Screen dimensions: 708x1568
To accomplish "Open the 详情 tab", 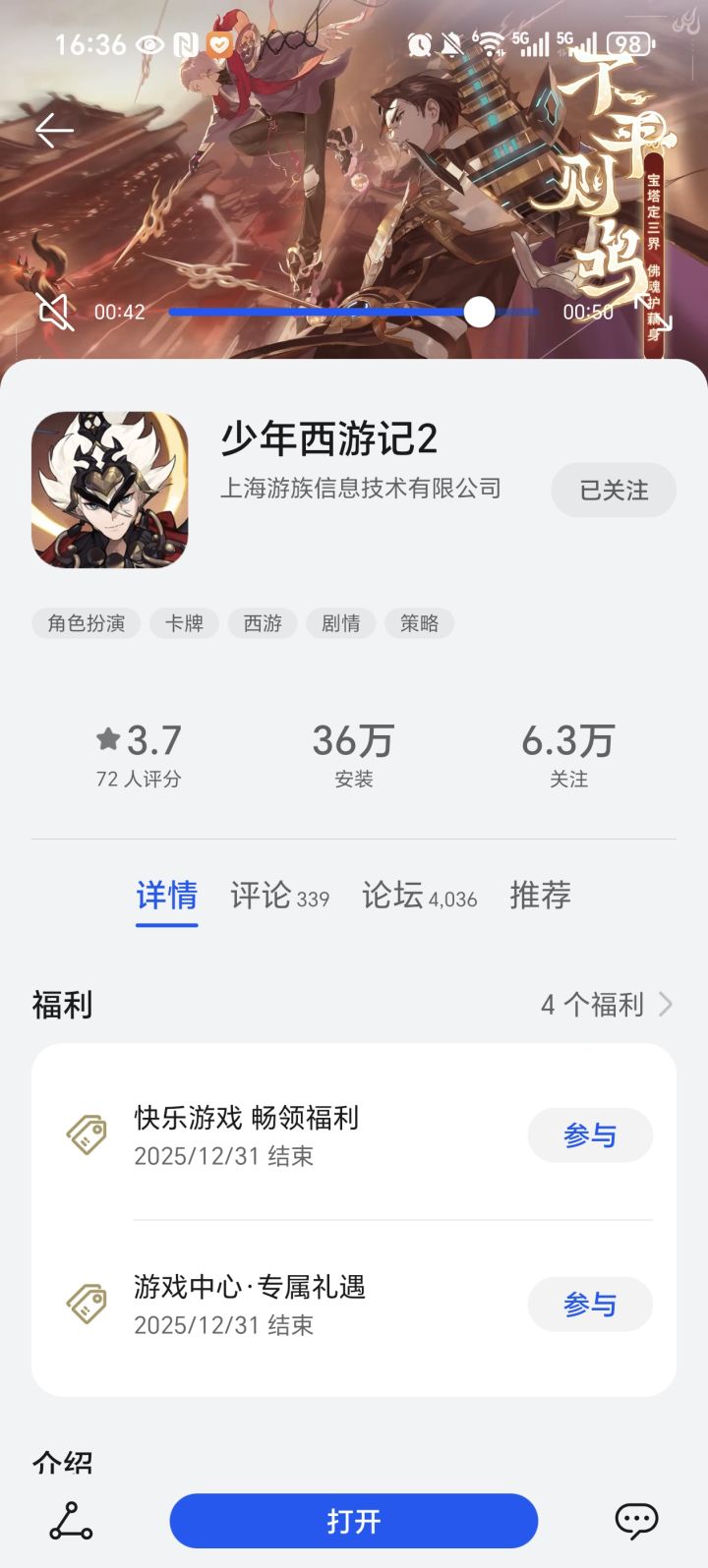I will coord(166,896).
